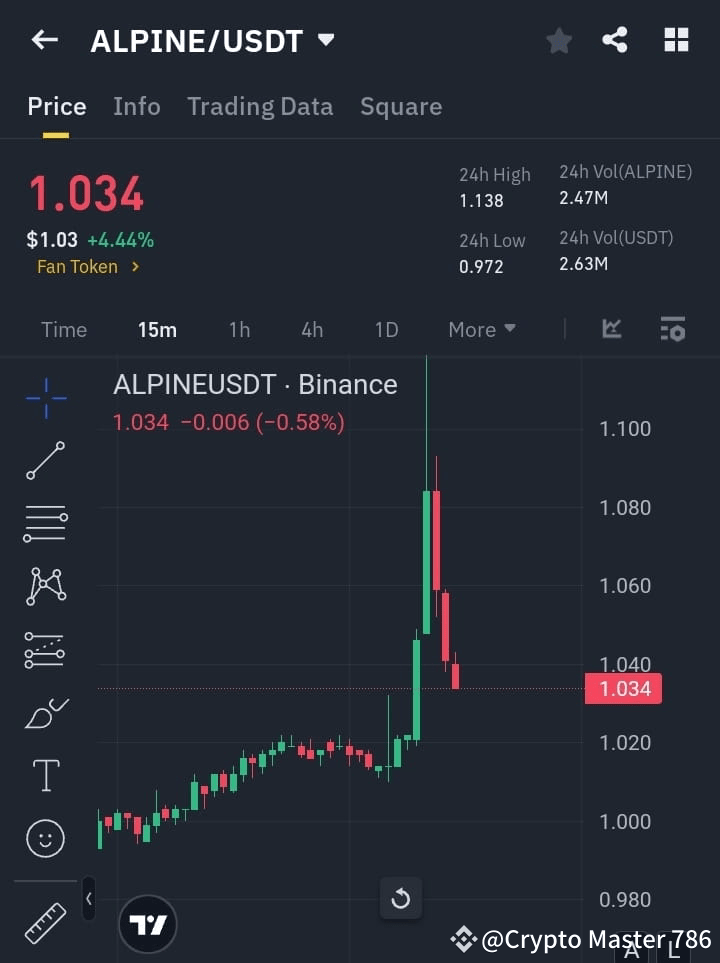Expand the More timeframes dropdown
Screen dimensions: 720x963
(481, 329)
